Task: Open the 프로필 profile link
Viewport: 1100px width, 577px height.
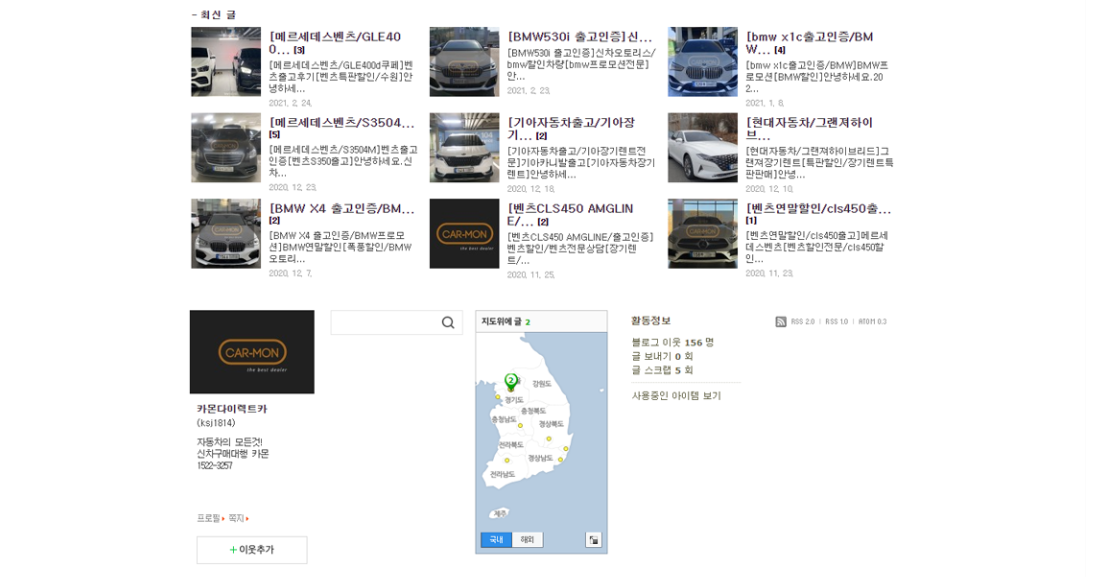Action: click(x=208, y=518)
